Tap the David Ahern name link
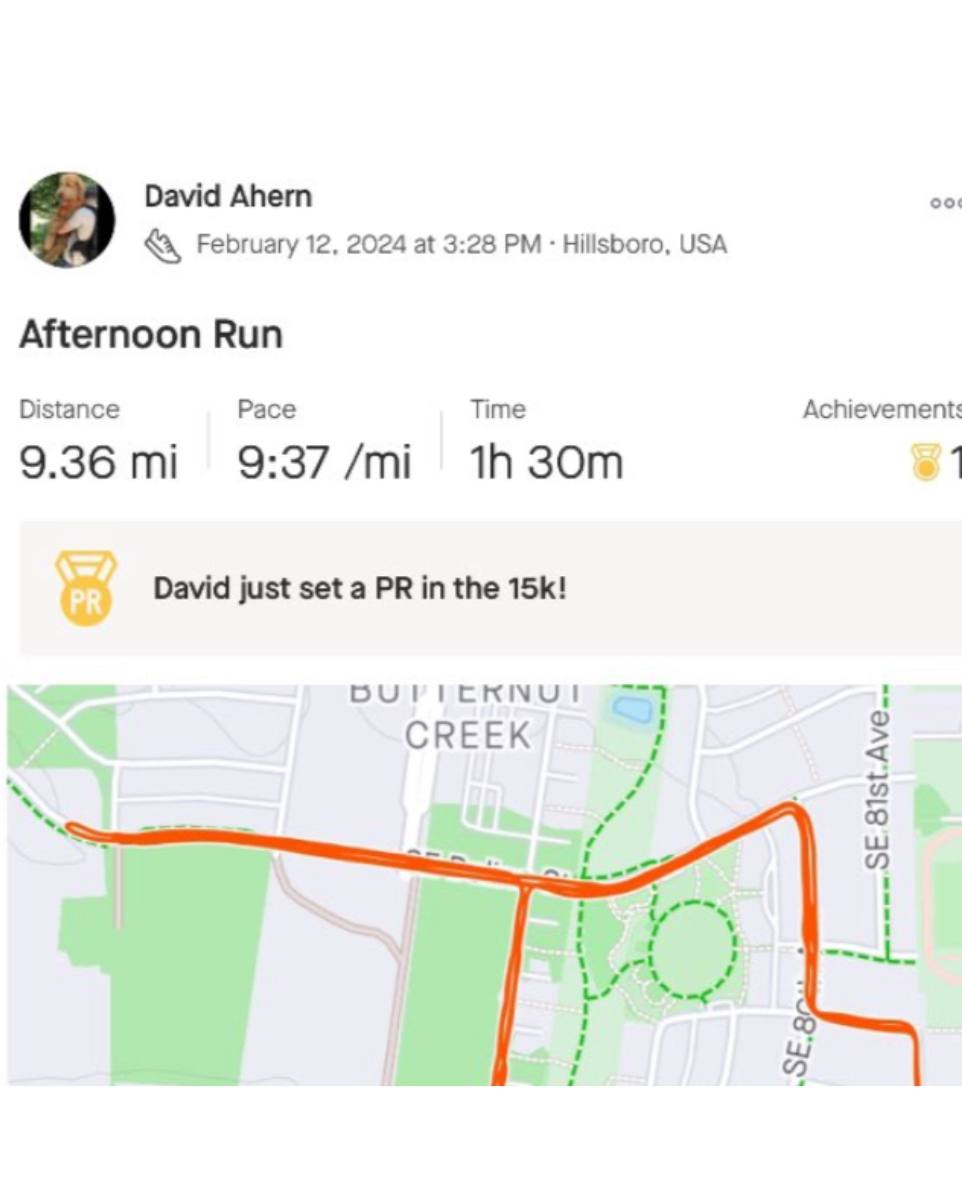The width and height of the screenshot is (962, 1204). click(228, 196)
